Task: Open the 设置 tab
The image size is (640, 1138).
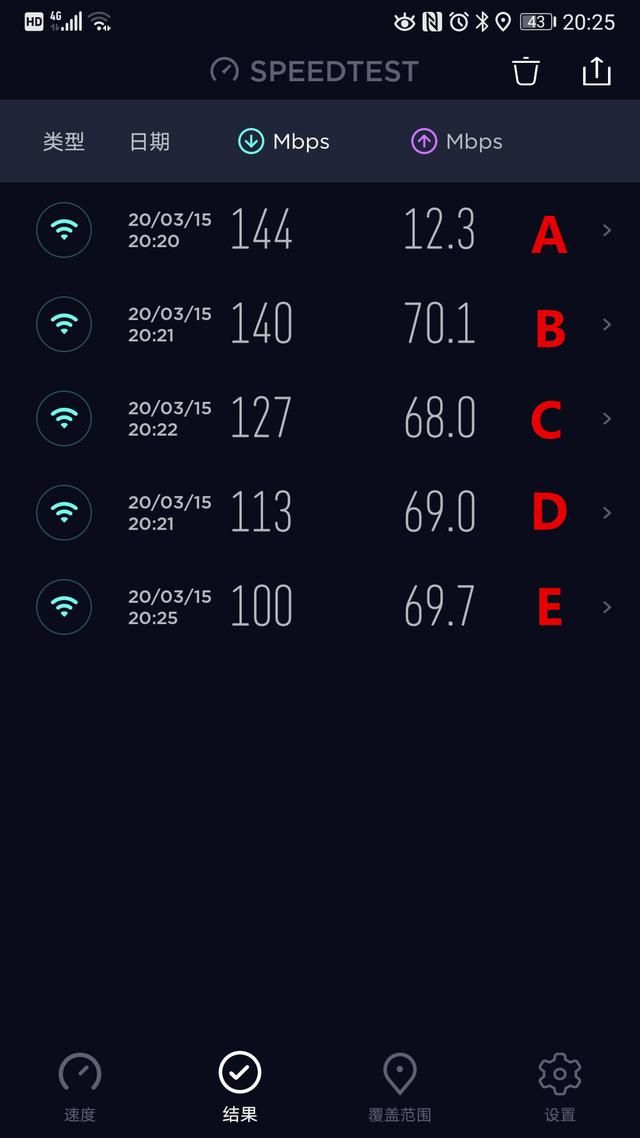Action: (x=559, y=1086)
